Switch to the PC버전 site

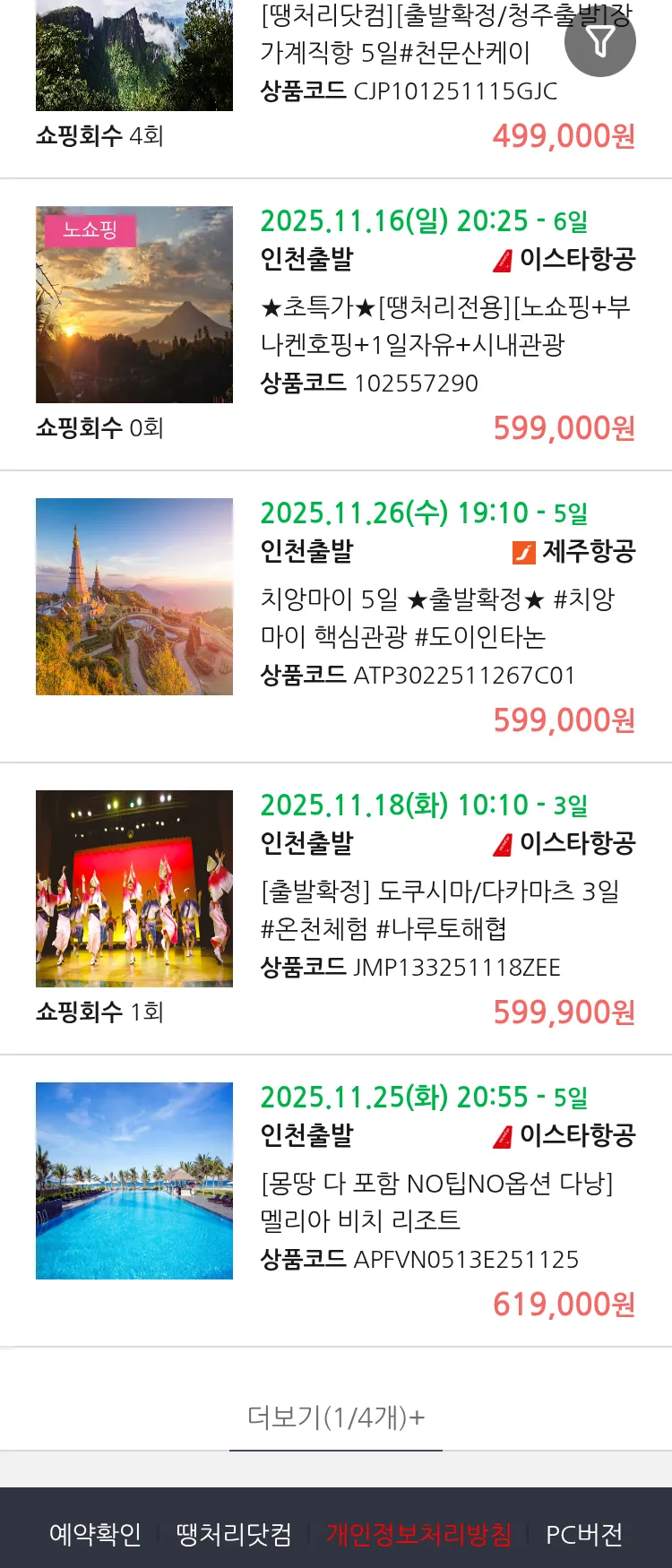tap(584, 1534)
